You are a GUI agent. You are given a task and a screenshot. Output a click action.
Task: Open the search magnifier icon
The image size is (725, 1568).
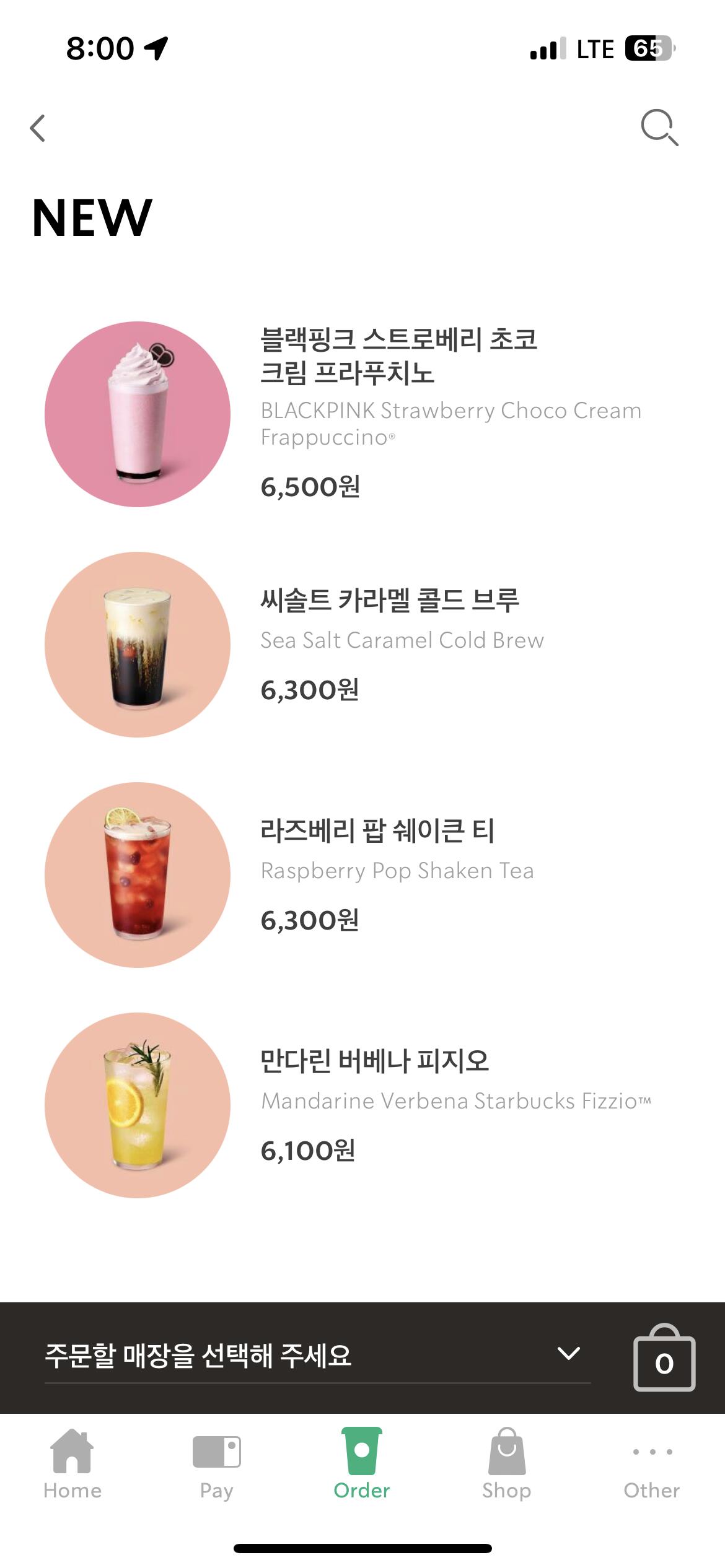(x=659, y=128)
